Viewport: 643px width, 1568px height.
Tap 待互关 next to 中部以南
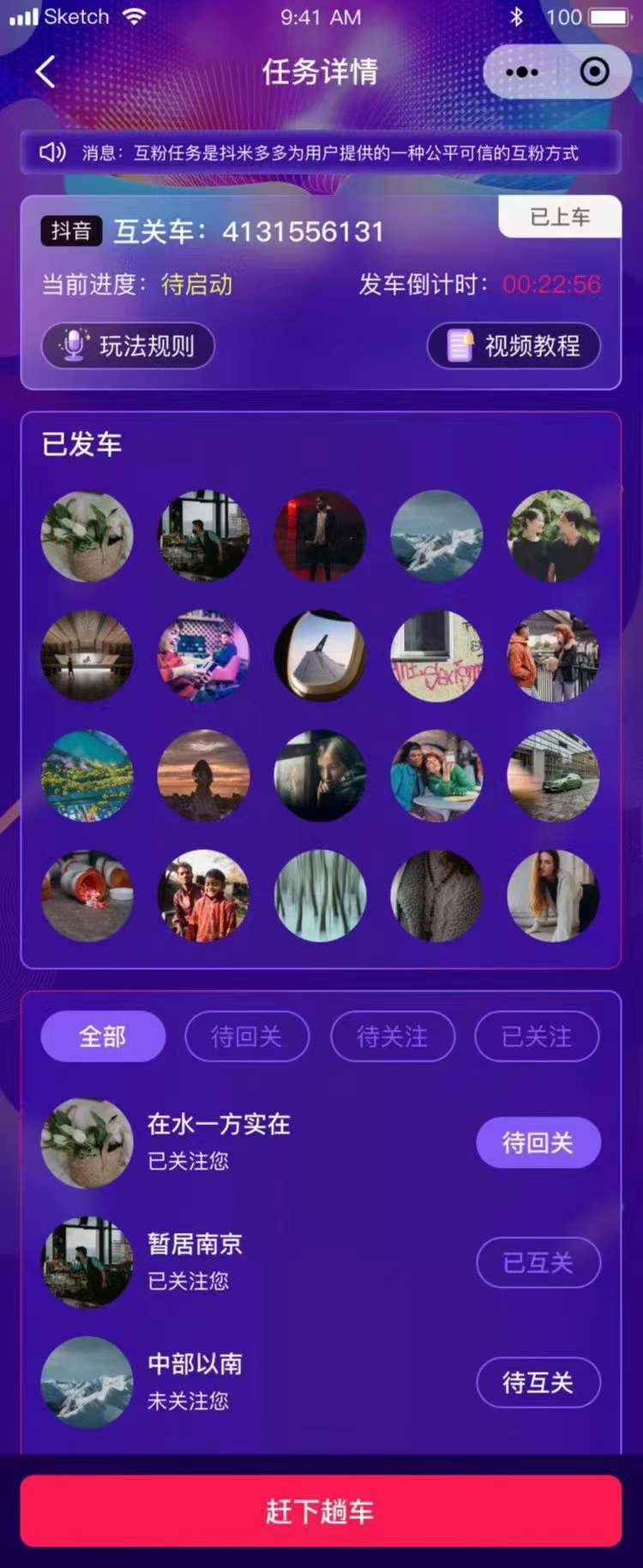(538, 1382)
